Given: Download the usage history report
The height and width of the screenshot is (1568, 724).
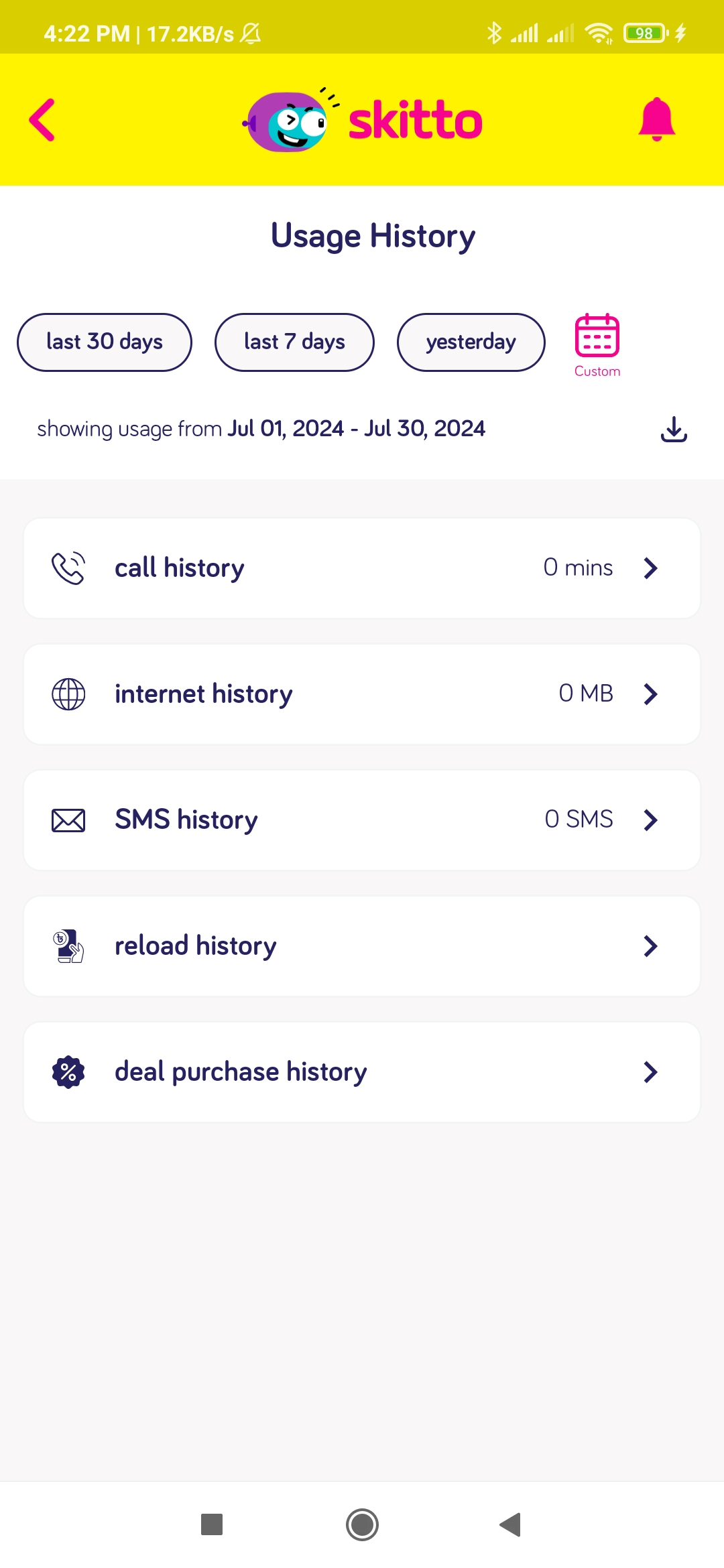Looking at the screenshot, I should 674,429.
